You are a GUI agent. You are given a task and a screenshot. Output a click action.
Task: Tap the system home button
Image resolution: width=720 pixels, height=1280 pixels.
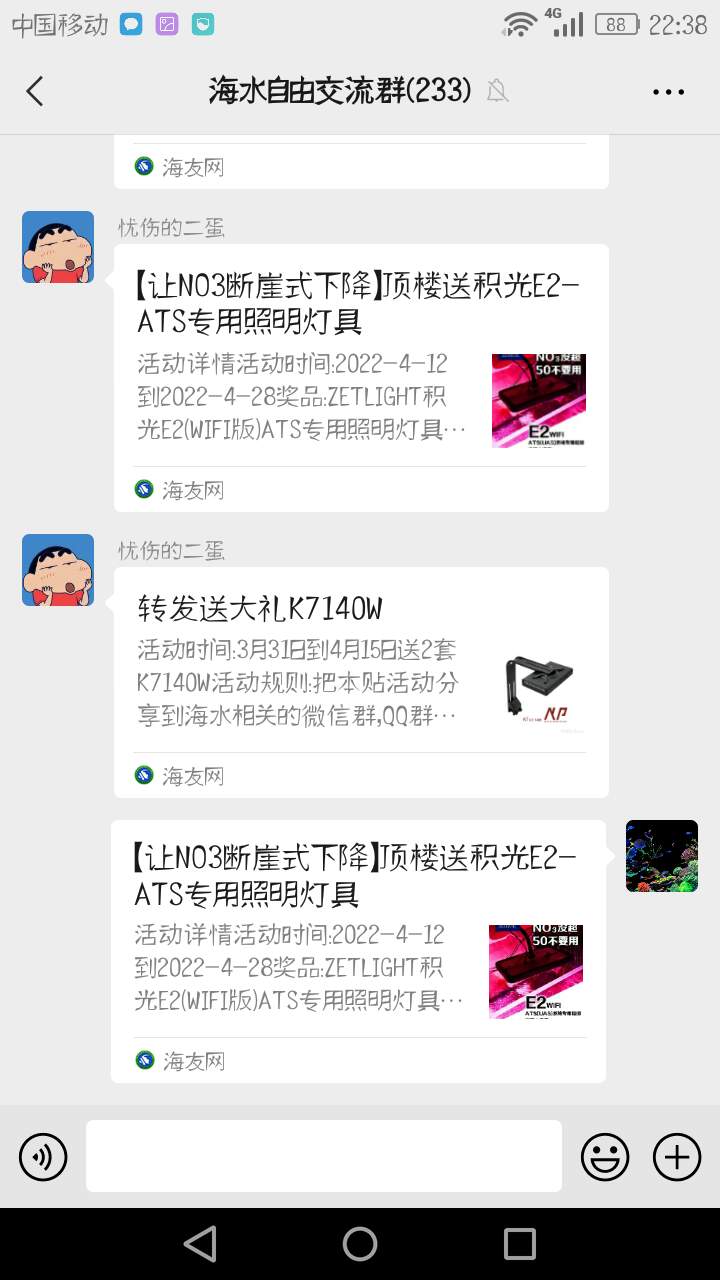tap(360, 1244)
